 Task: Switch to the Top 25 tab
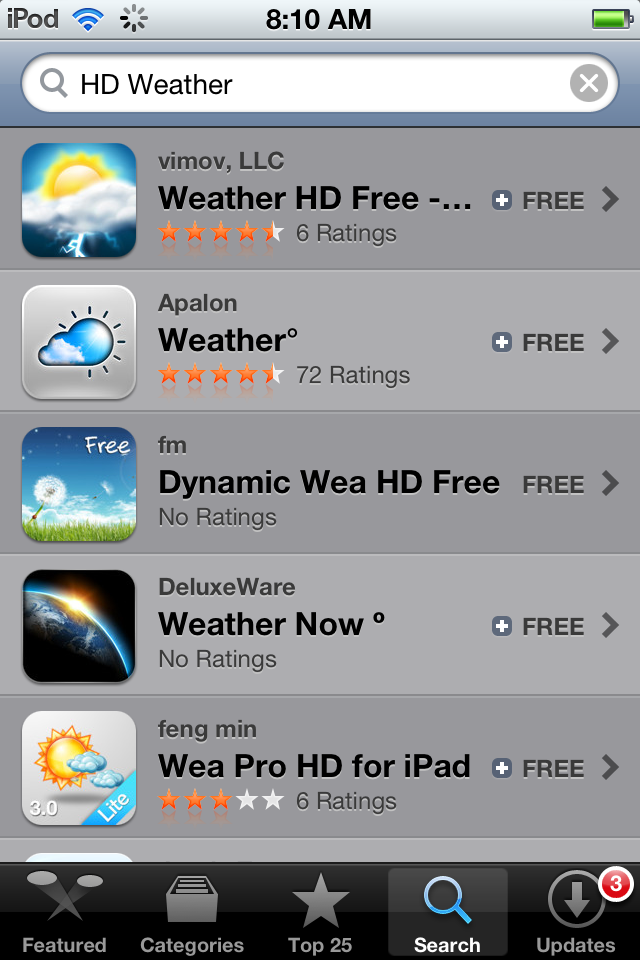[x=320, y=912]
